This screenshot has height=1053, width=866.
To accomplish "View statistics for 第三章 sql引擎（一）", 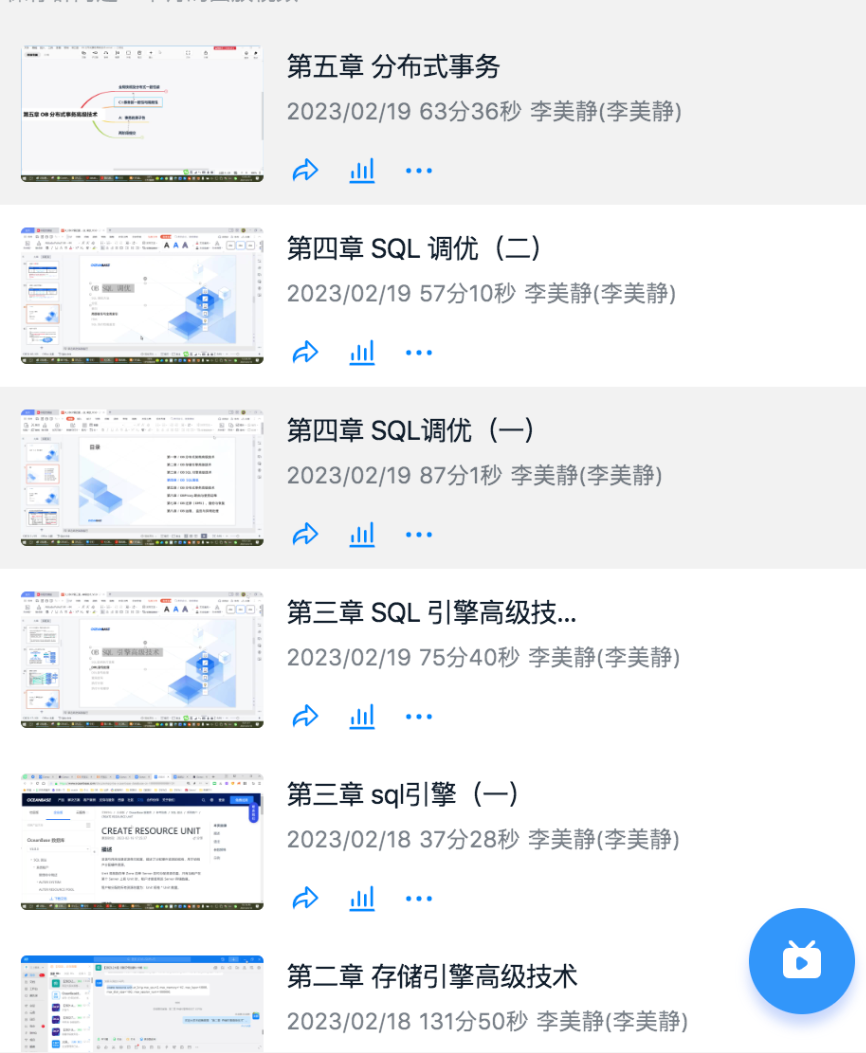I will [362, 899].
